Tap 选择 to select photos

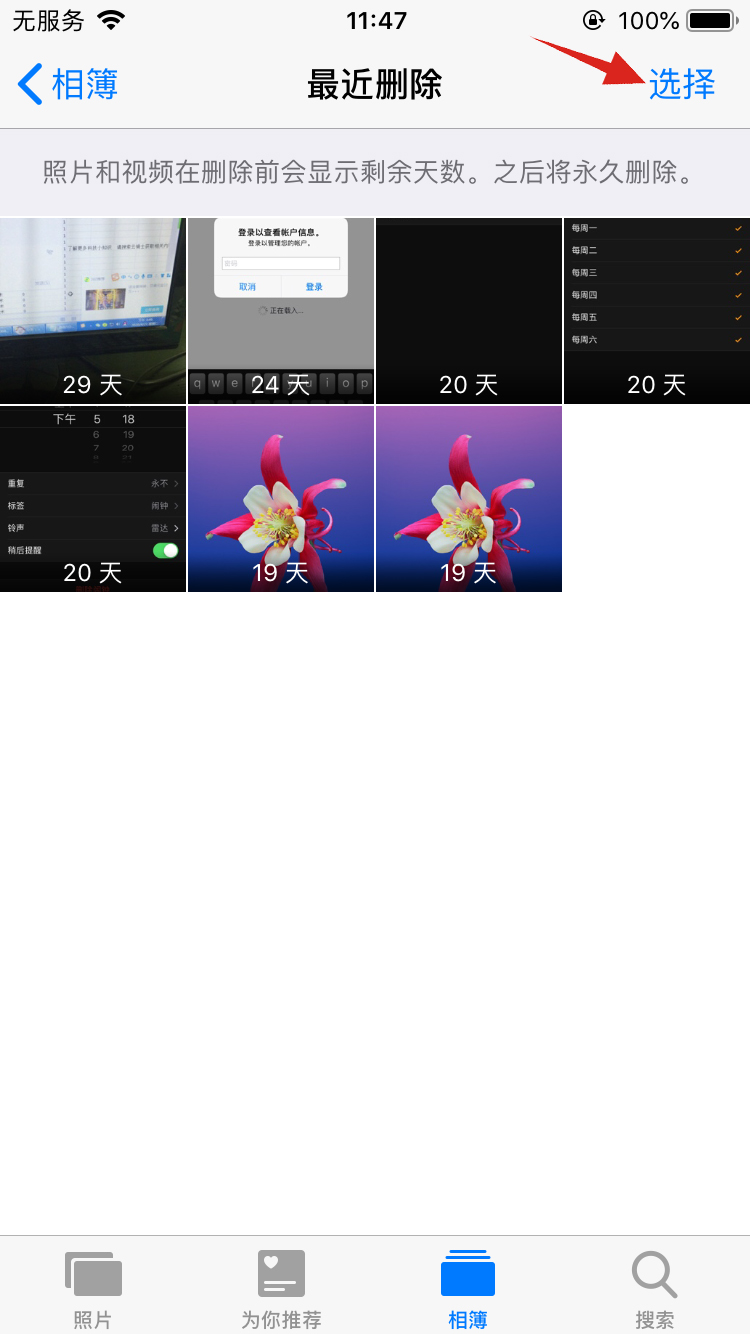tap(682, 84)
